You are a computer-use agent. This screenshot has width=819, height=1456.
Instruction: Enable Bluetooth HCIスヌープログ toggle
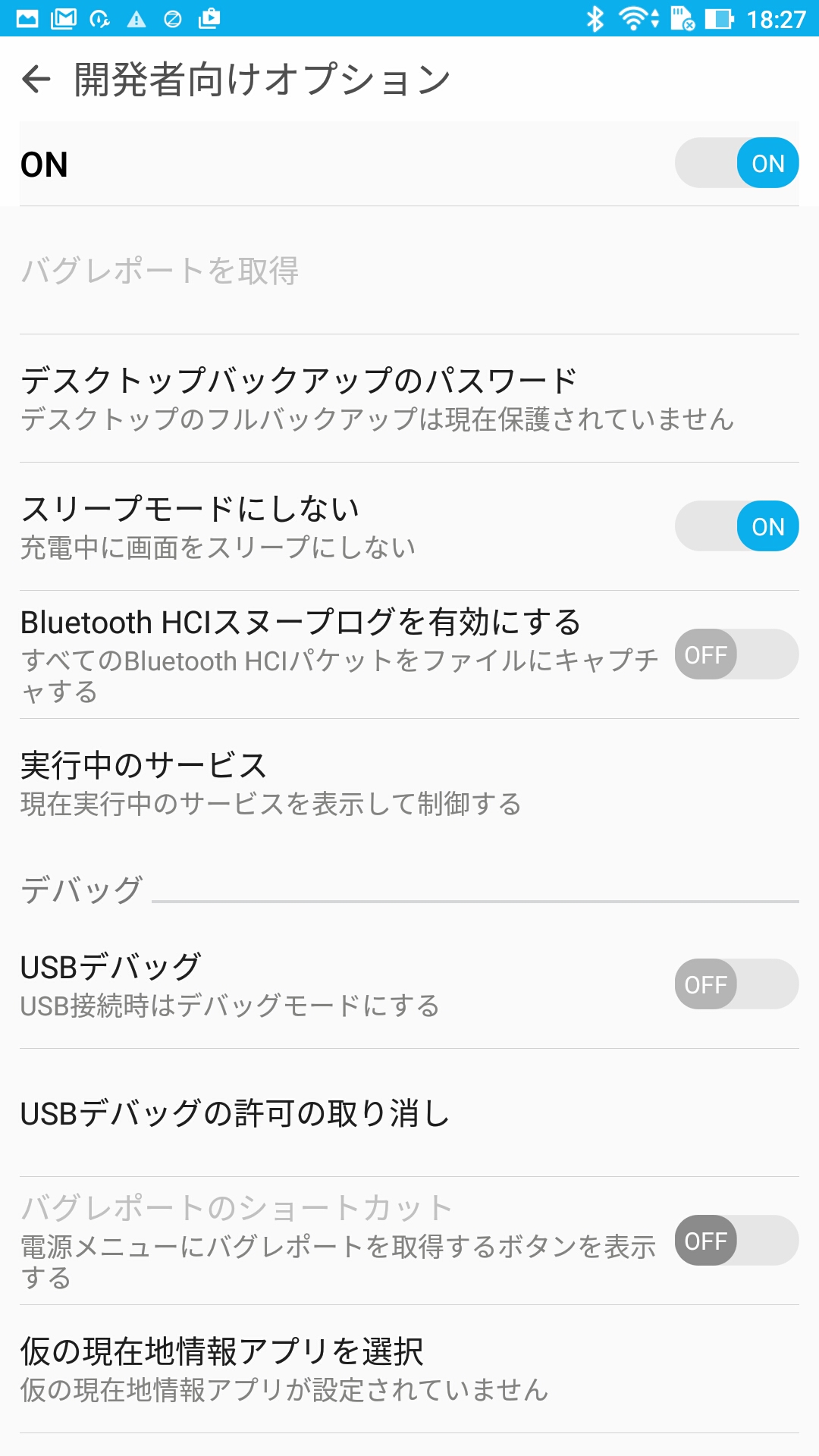736,654
